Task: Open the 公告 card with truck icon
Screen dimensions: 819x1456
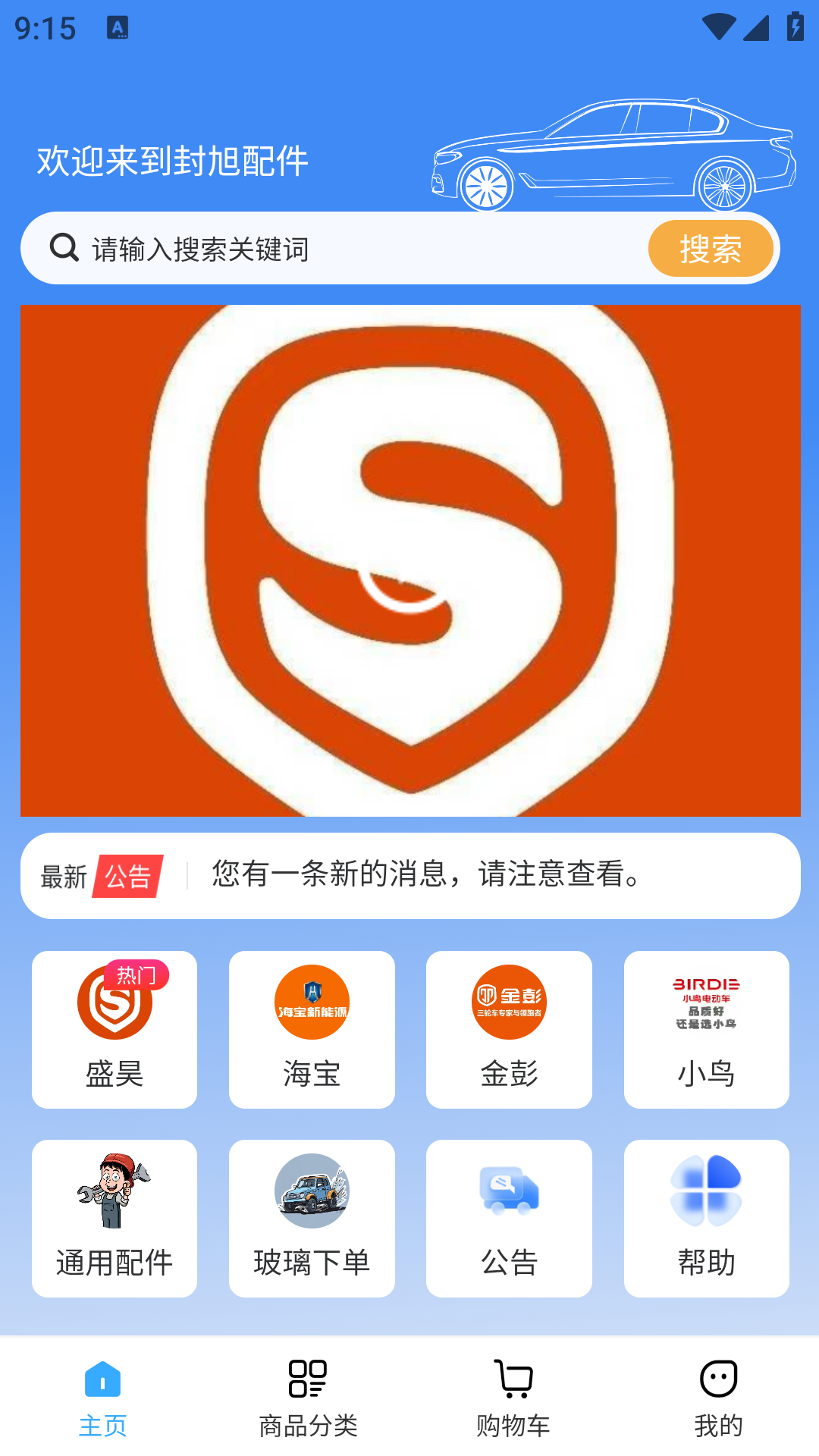Action: pos(509,1218)
